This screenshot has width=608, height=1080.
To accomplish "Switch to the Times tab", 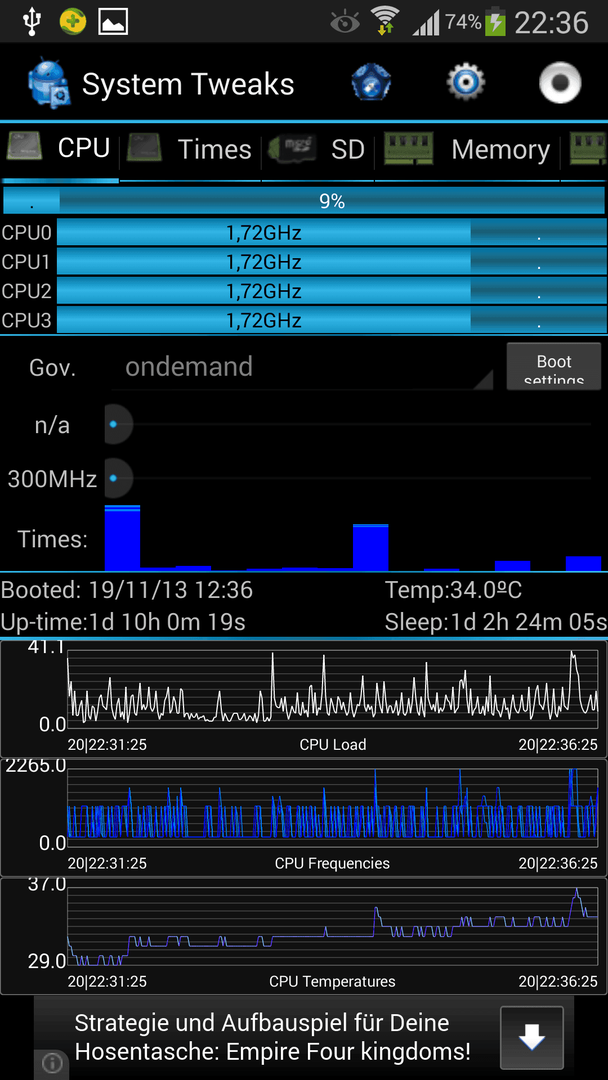I will (x=194, y=150).
